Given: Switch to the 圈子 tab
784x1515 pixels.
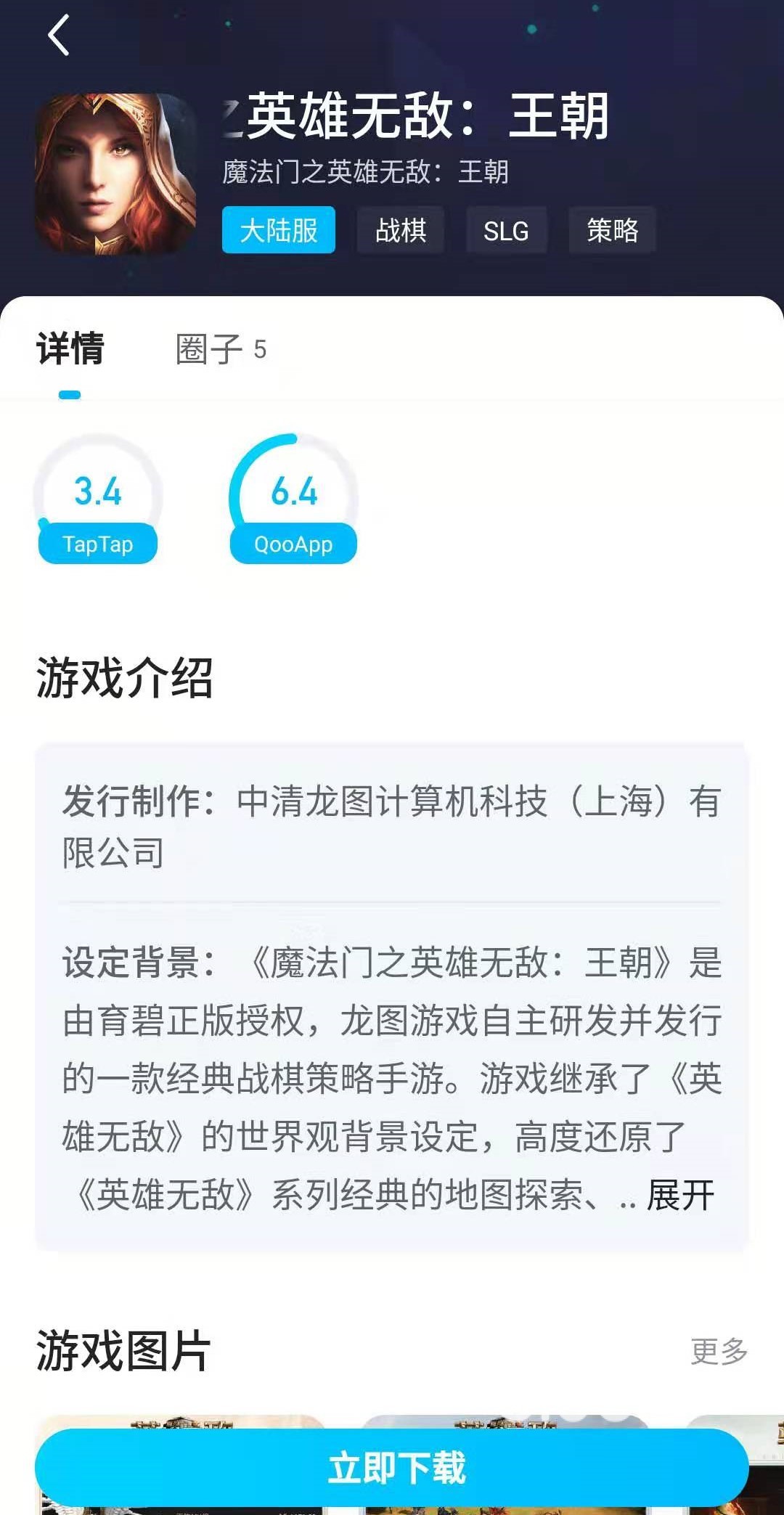Looking at the screenshot, I should 221,350.
